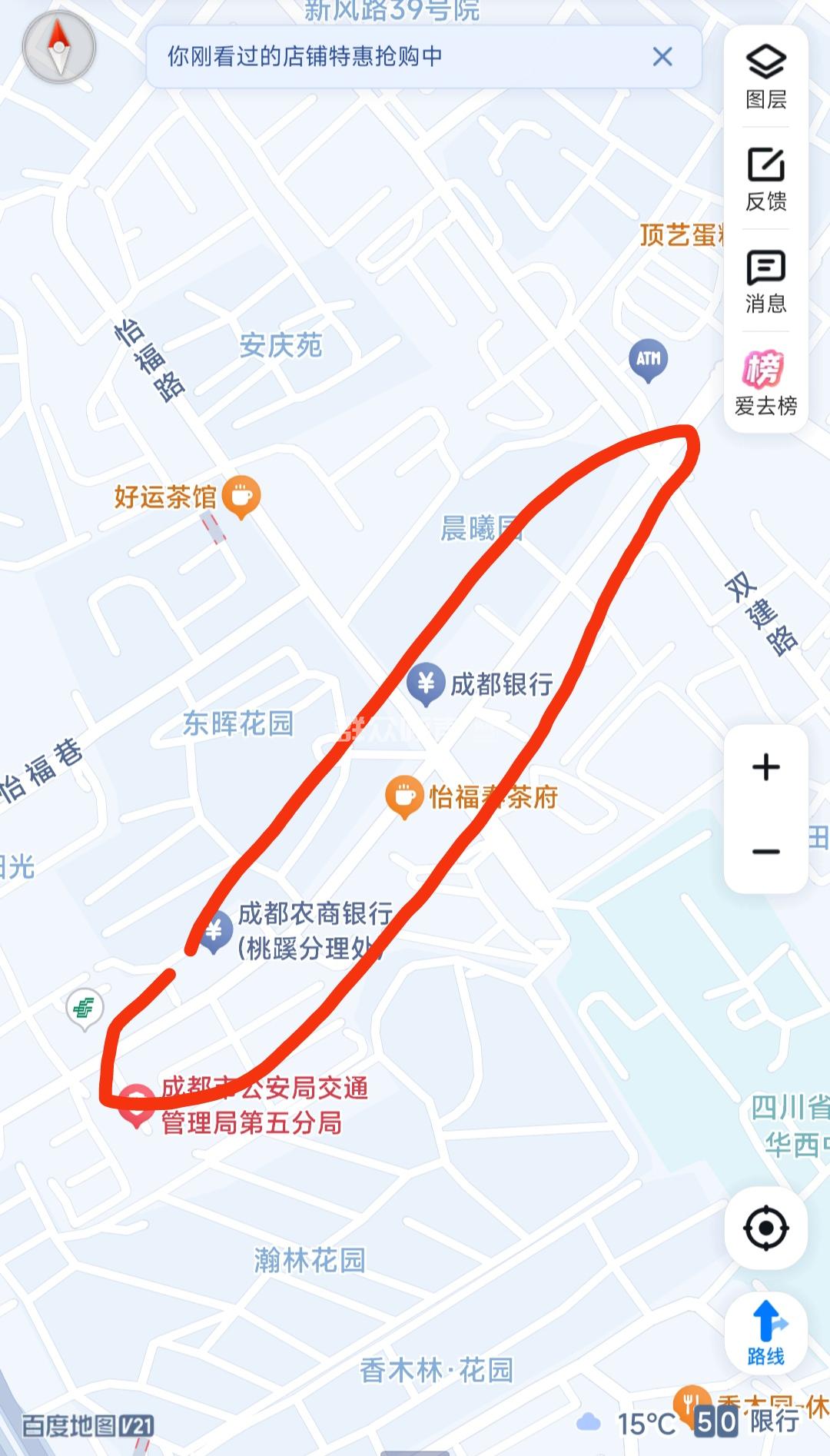Open 反馈 feedback
Image resolution: width=830 pixels, height=1456 pixels.
click(765, 178)
